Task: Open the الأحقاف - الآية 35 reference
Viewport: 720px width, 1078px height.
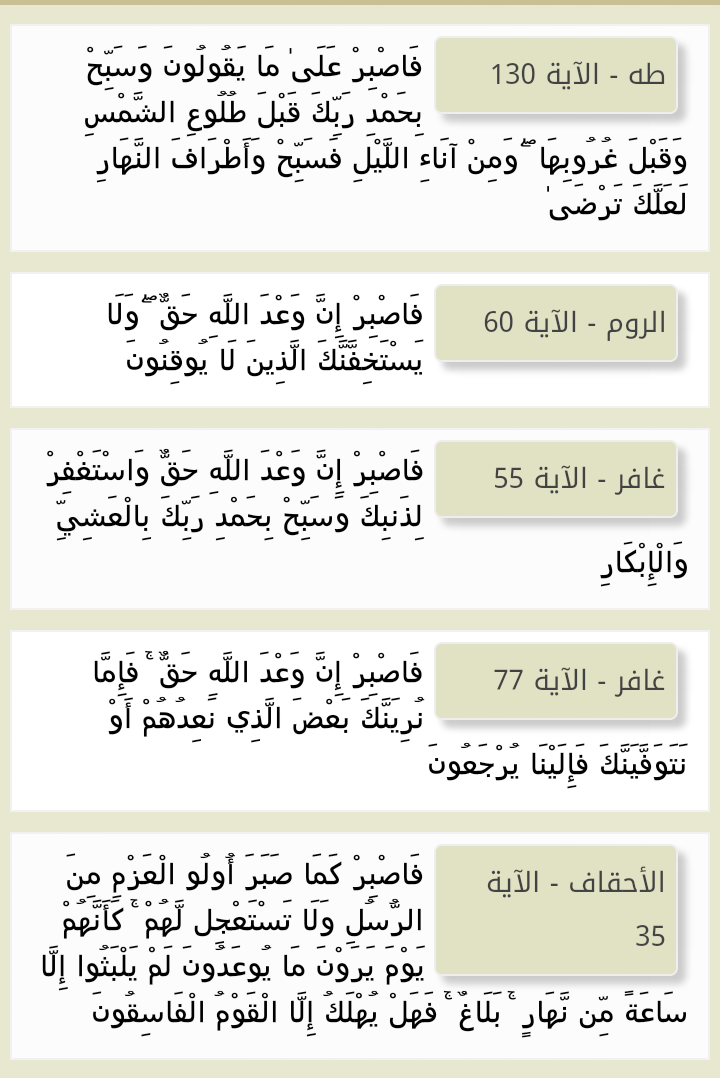Action: [556, 910]
